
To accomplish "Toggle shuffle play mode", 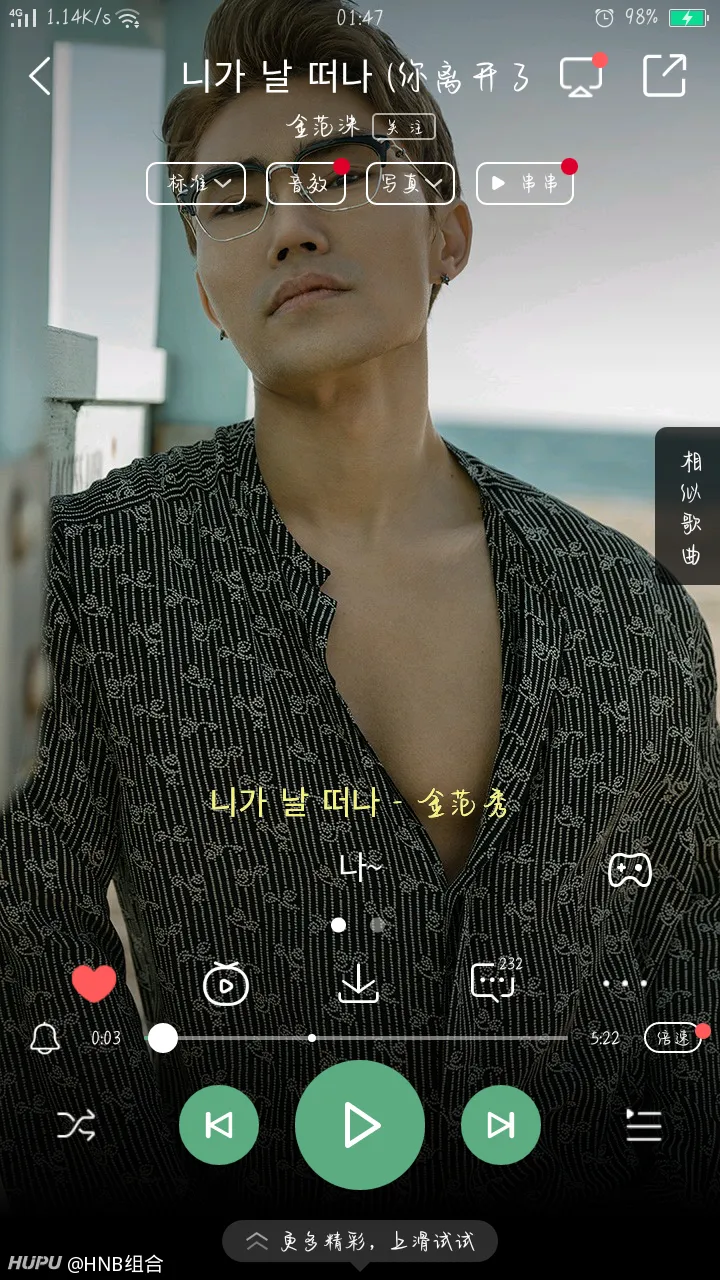I will (76, 1126).
